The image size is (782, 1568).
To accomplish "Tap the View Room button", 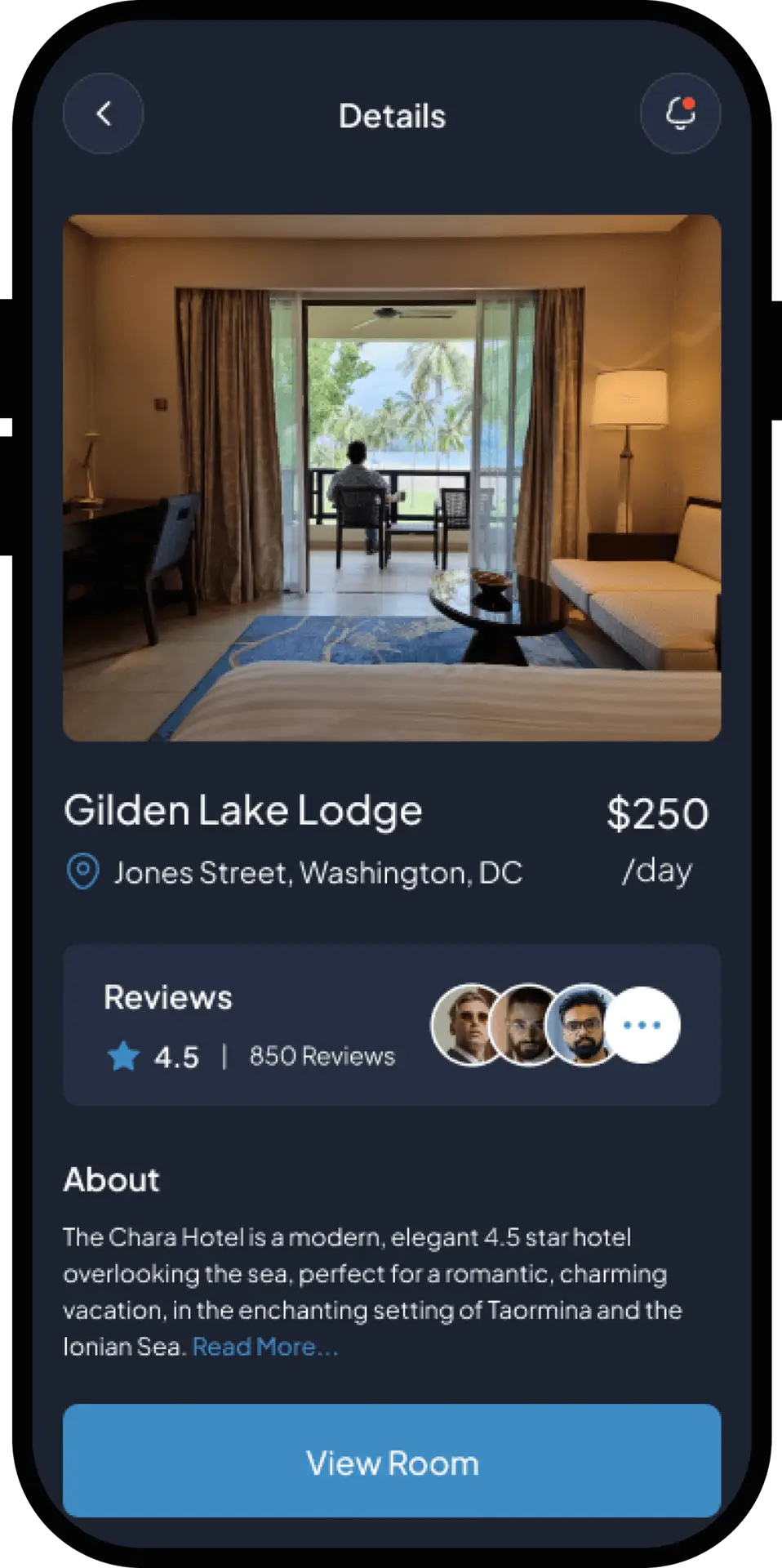I will click(x=392, y=1463).
